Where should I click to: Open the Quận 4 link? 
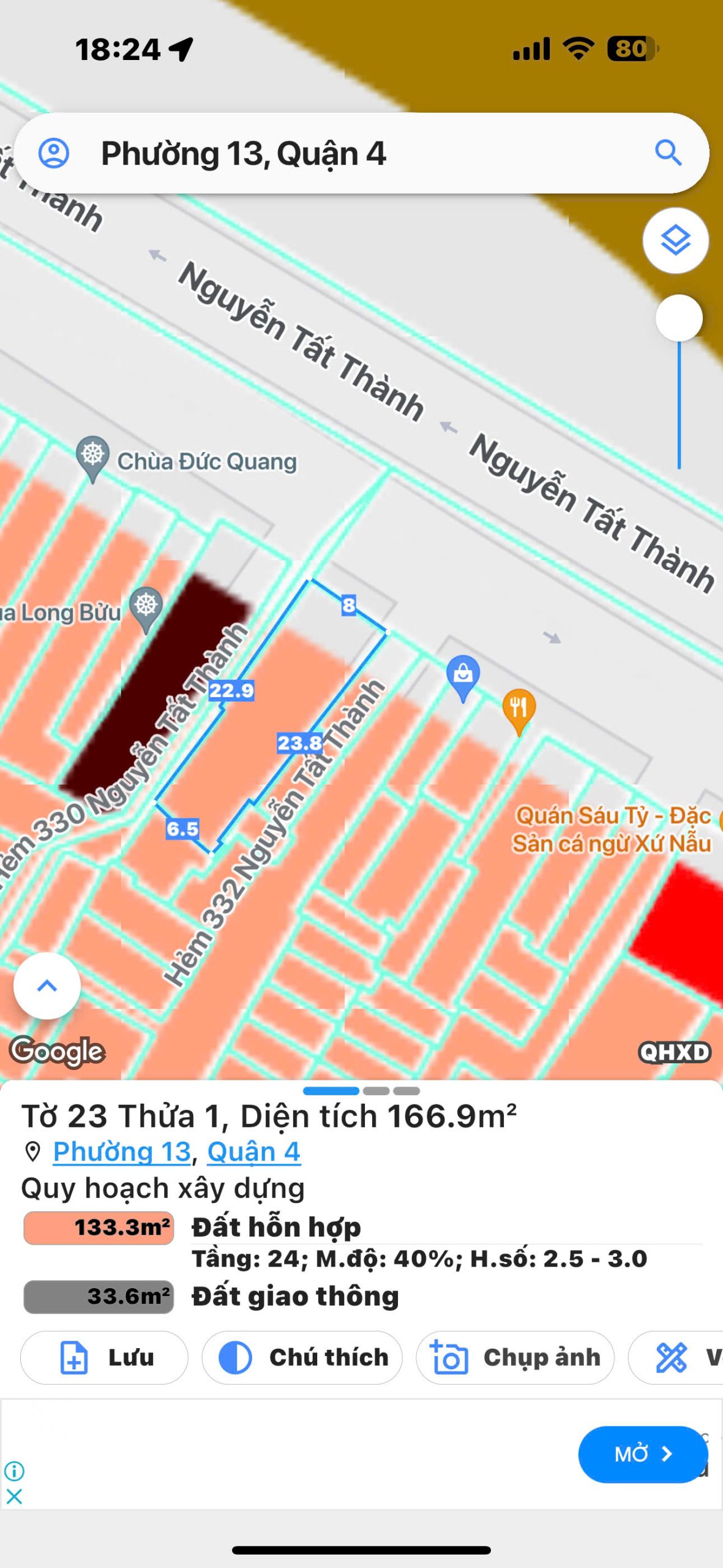(x=253, y=1151)
